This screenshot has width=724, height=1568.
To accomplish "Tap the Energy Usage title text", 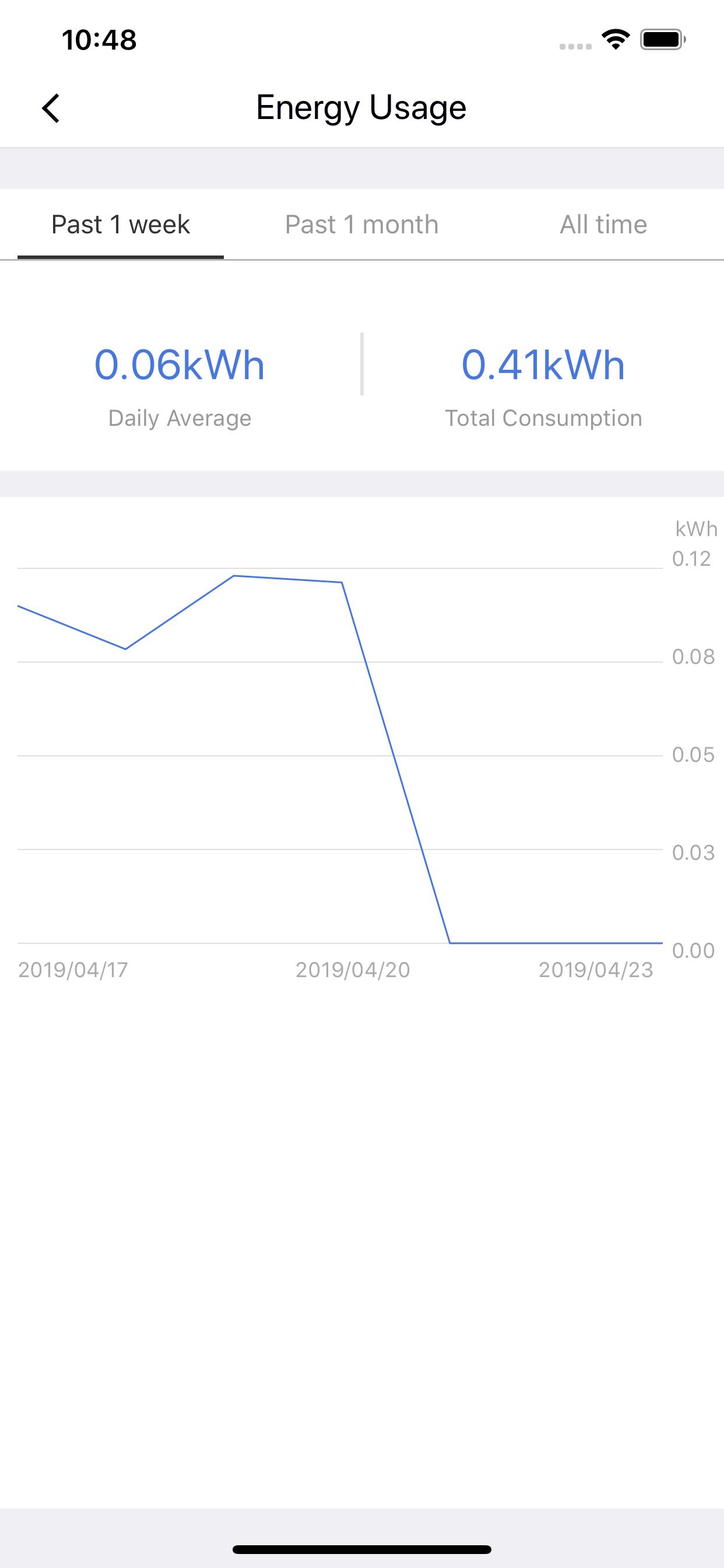I will 361,107.
